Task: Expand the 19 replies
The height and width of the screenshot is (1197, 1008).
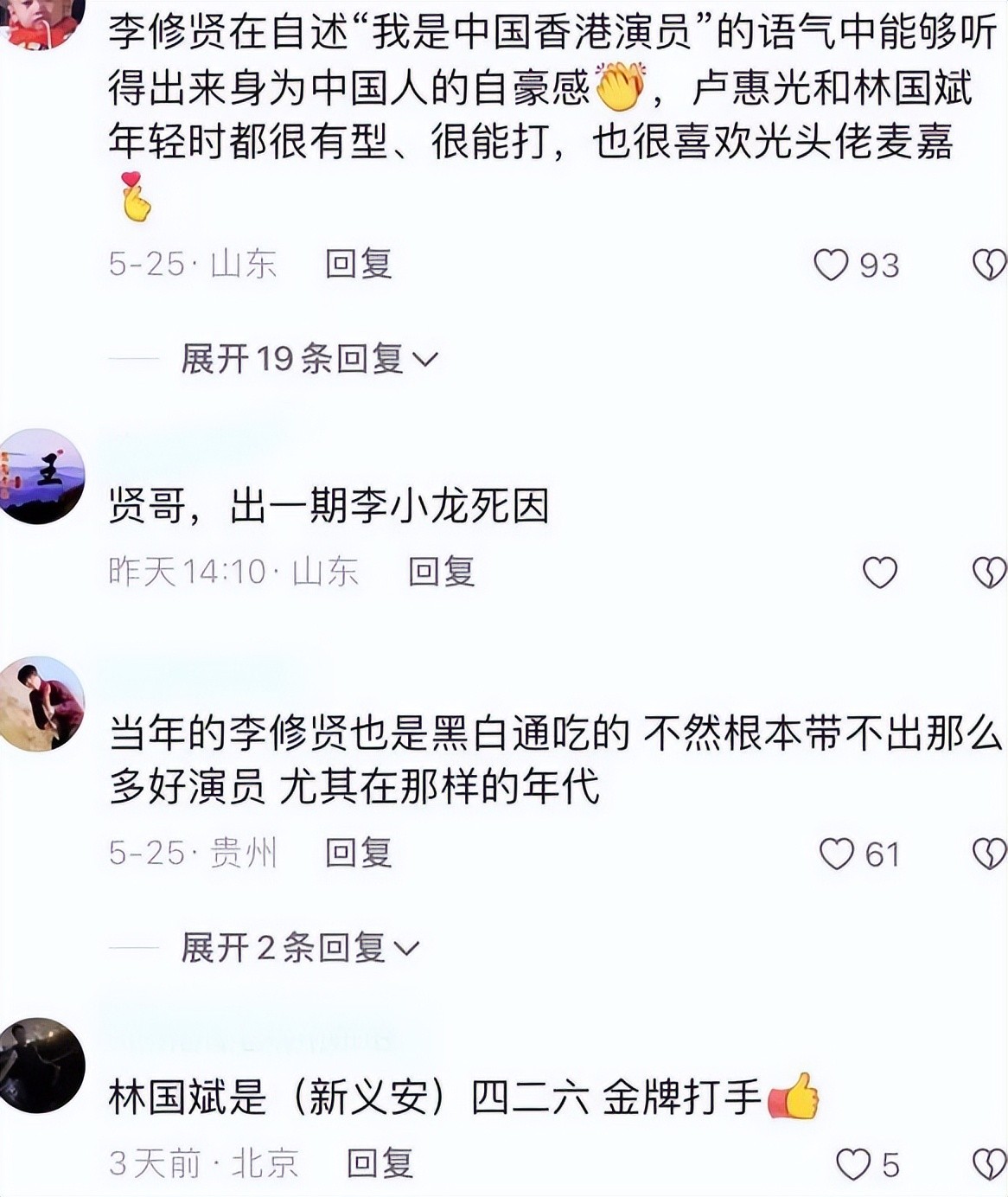Action: click(x=309, y=358)
